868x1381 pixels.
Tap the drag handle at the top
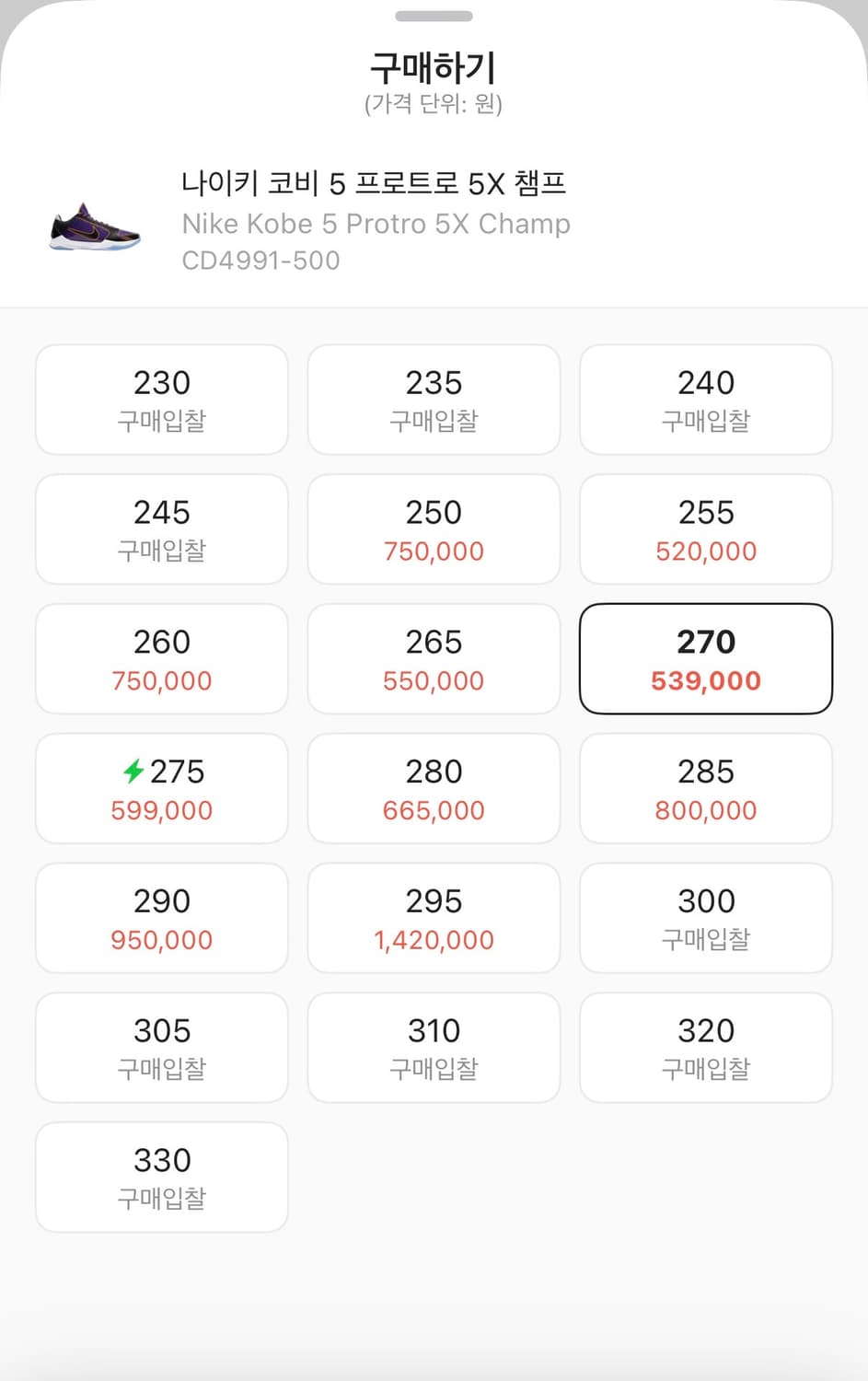434,16
